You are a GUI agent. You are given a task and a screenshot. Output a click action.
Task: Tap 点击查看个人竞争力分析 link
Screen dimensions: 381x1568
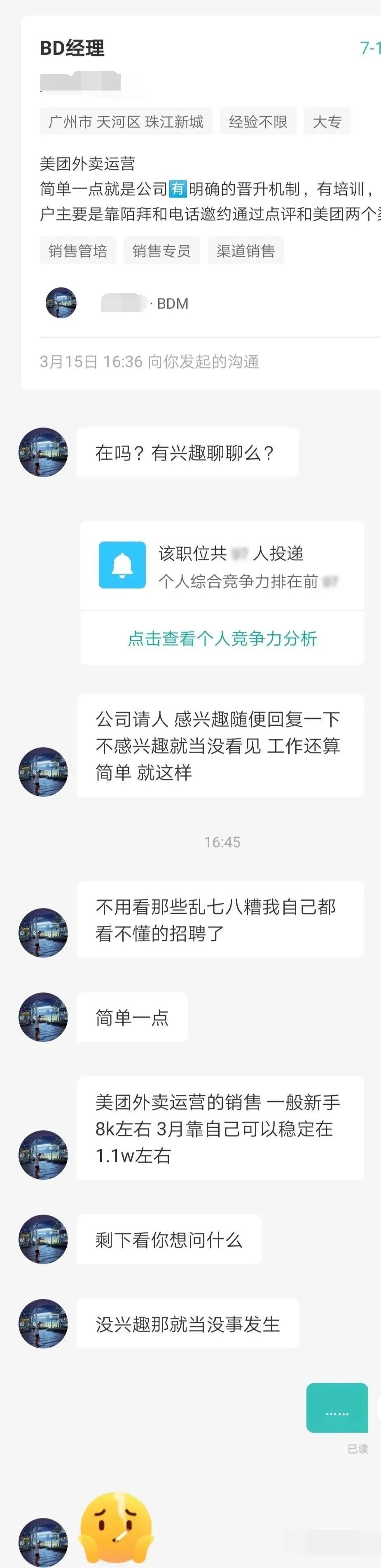[x=222, y=638]
